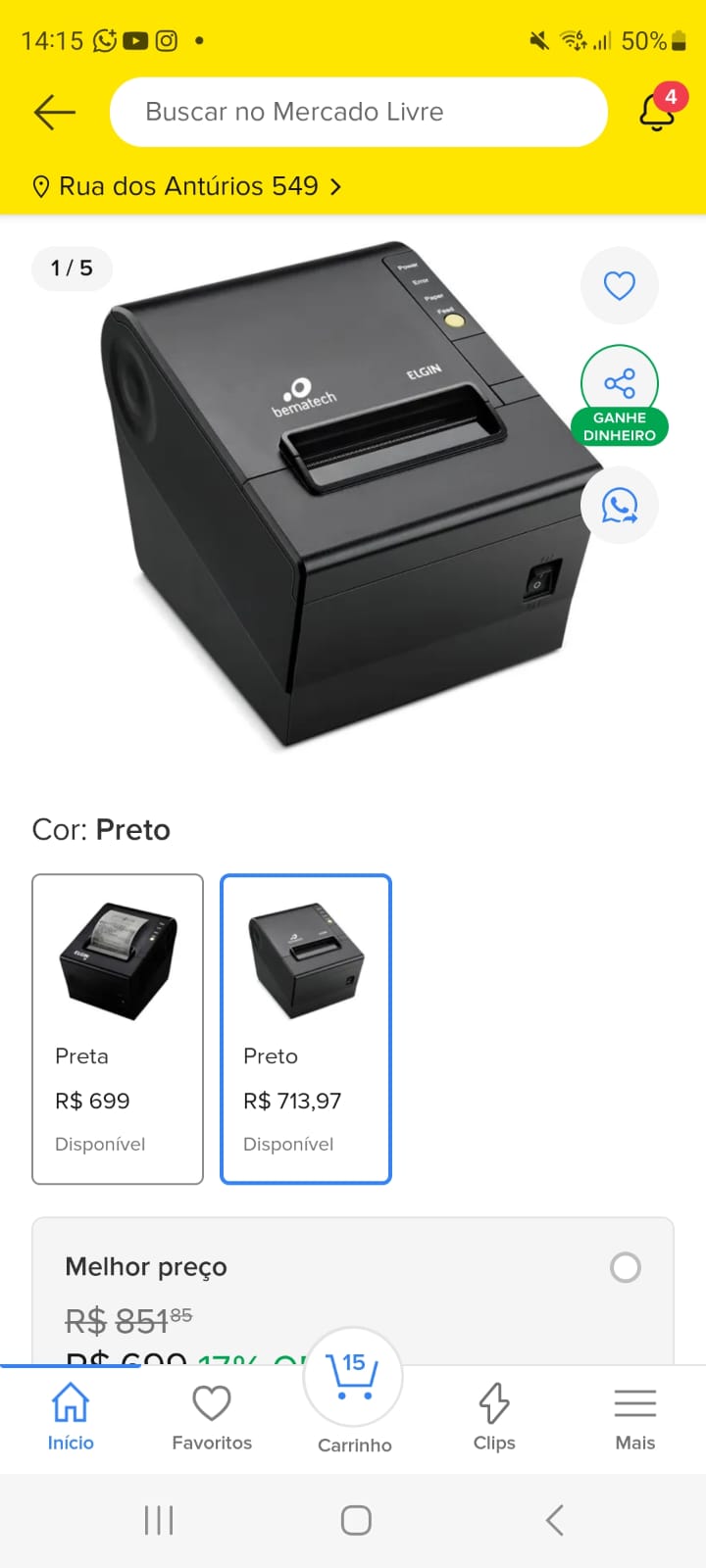
Task: Share the product through WhatsApp
Action: coord(619,506)
